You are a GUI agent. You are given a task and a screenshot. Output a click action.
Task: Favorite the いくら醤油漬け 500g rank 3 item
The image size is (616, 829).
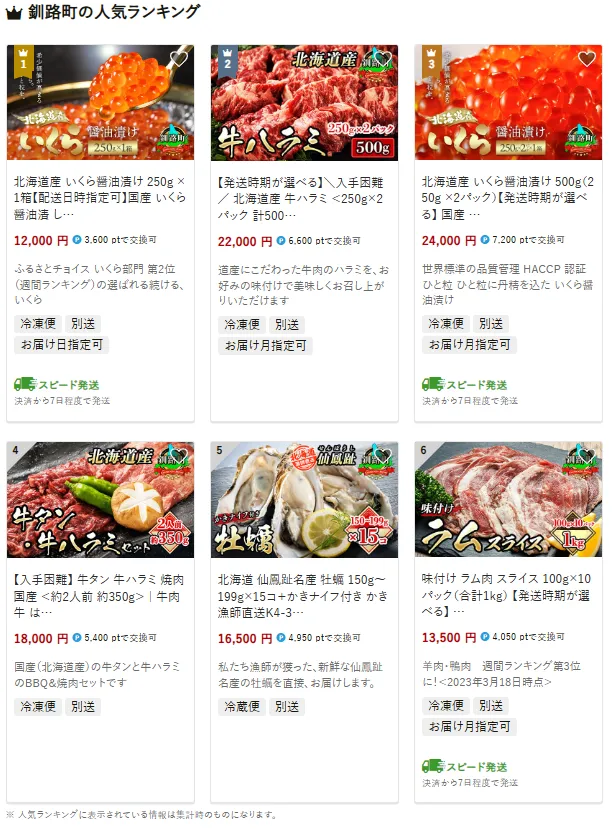click(587, 59)
